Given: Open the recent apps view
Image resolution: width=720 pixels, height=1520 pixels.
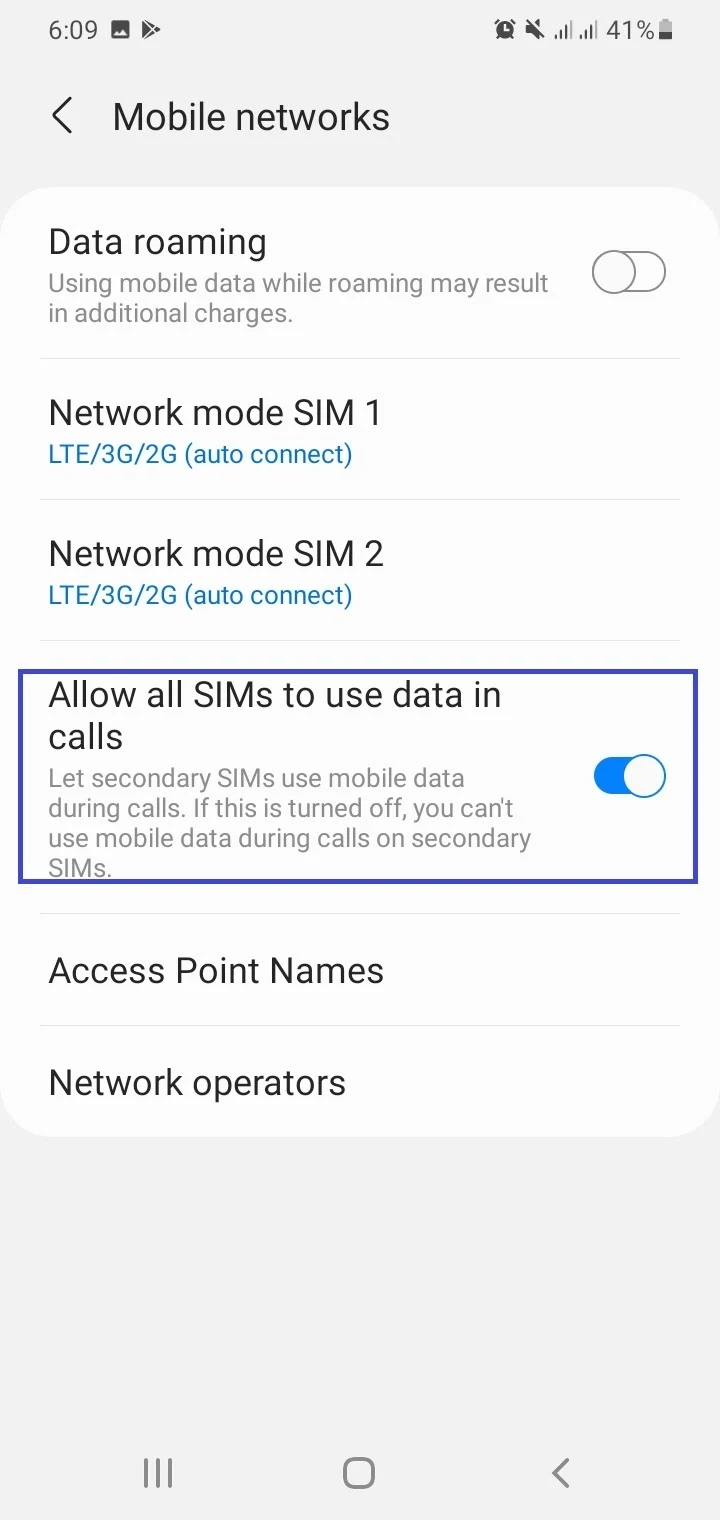Looking at the screenshot, I should click(158, 1472).
